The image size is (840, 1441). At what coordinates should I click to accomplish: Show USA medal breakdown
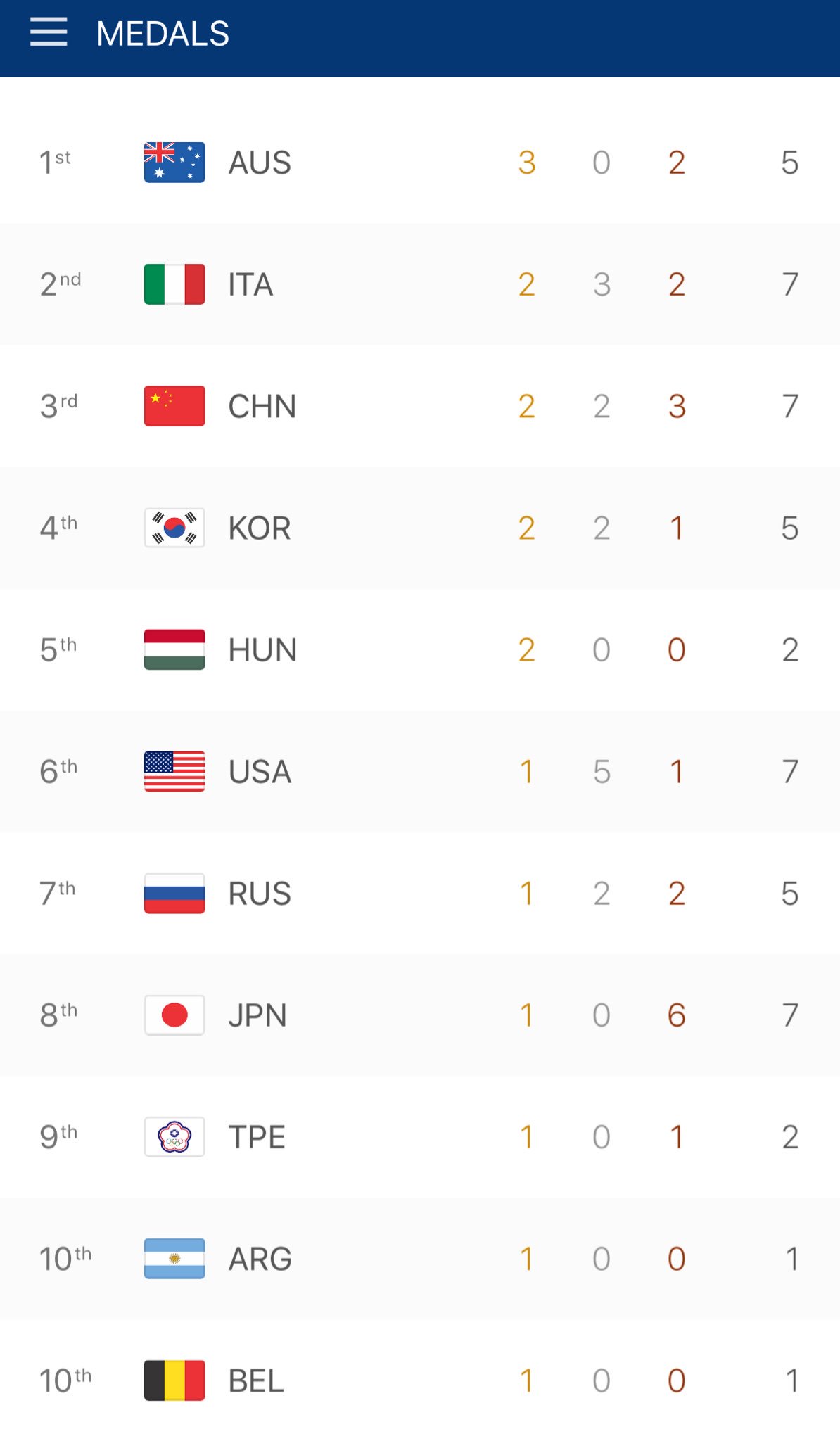pyautogui.click(x=420, y=771)
